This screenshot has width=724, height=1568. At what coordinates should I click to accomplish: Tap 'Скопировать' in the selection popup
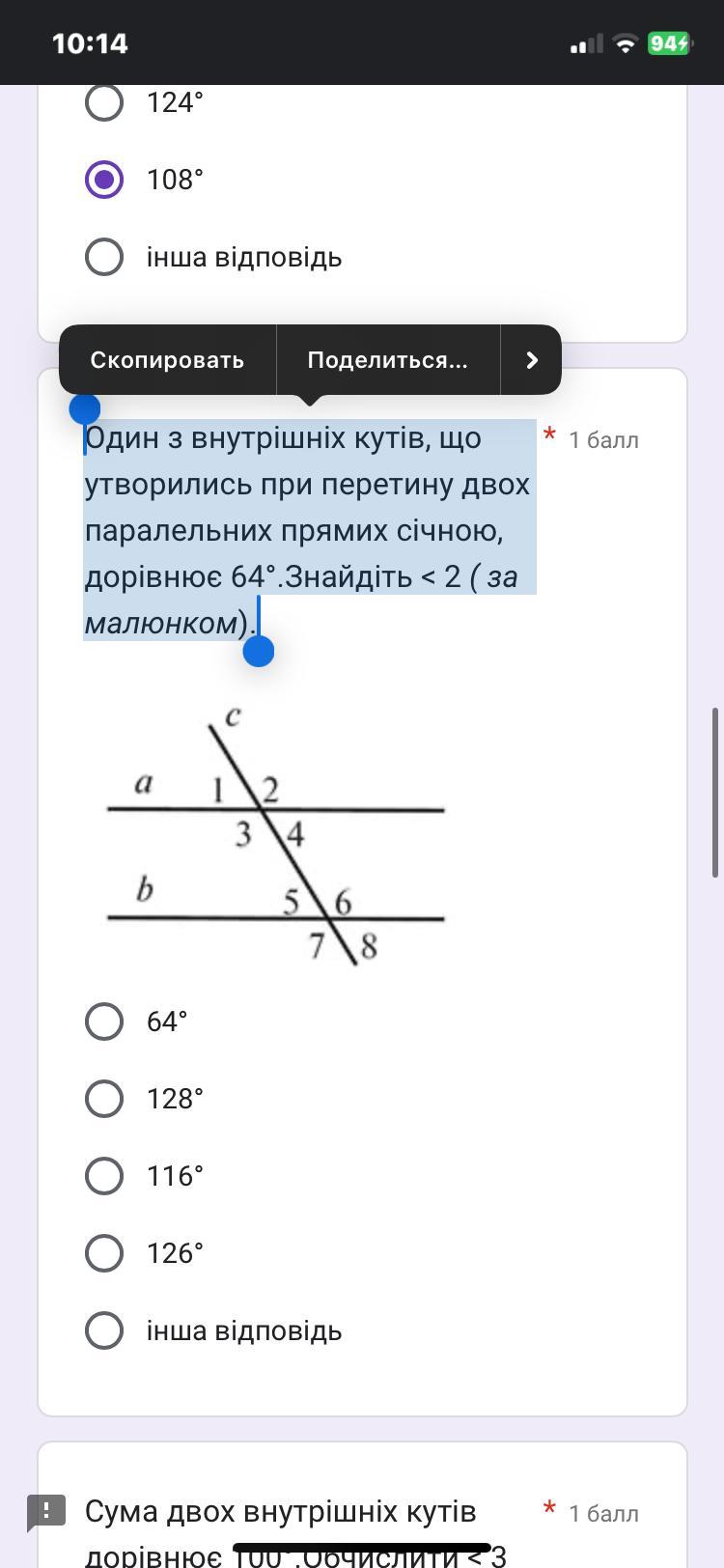(167, 360)
